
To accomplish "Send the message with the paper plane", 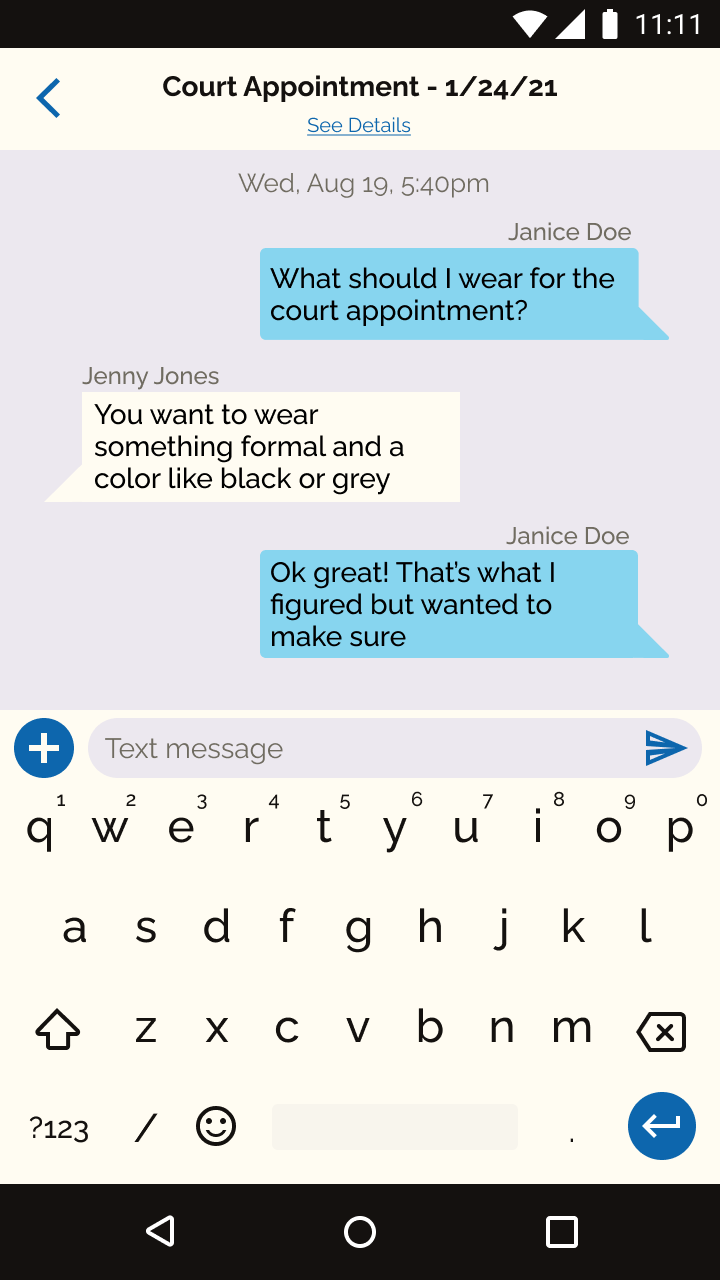I will (666, 748).
